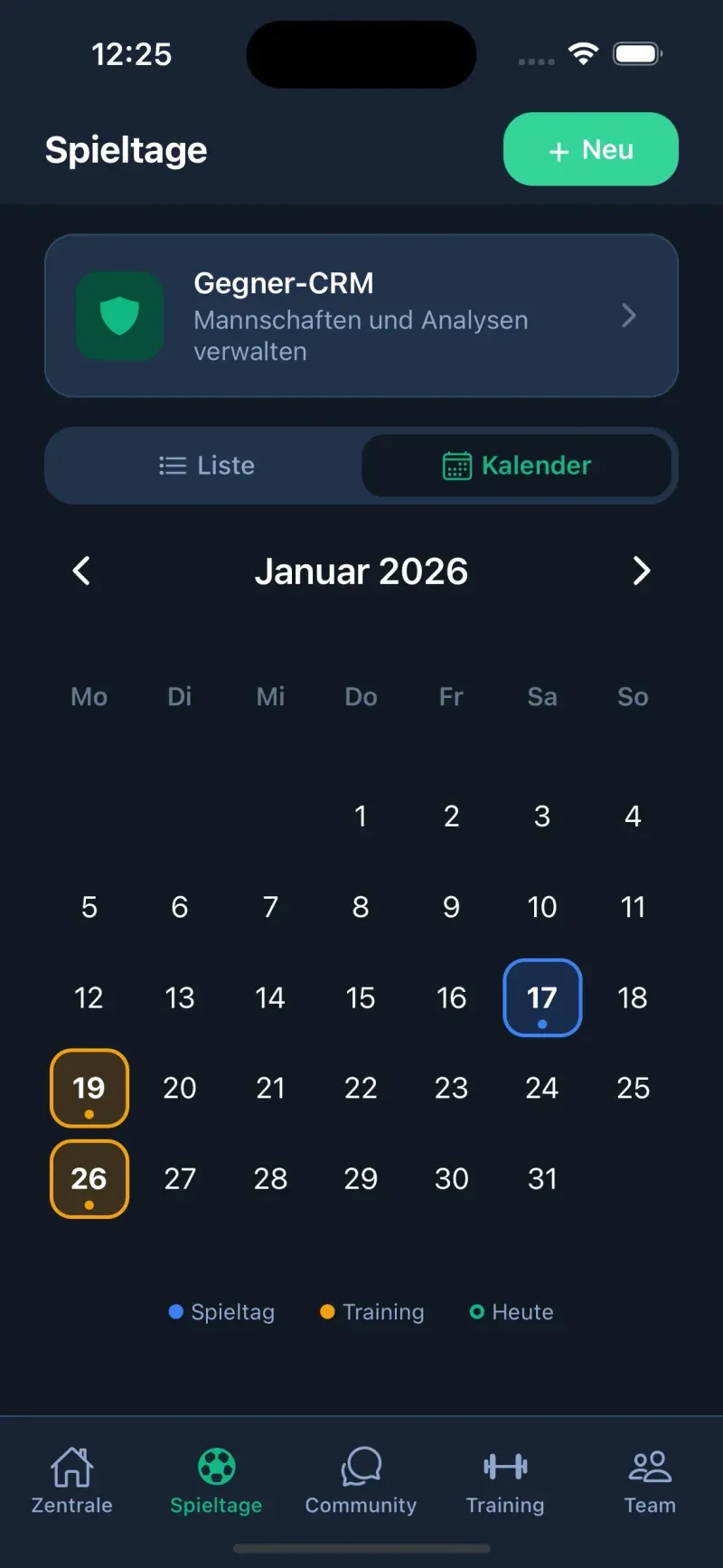Select January 31 in the calendar
Image resolution: width=723 pixels, height=1568 pixels.
tap(541, 1178)
